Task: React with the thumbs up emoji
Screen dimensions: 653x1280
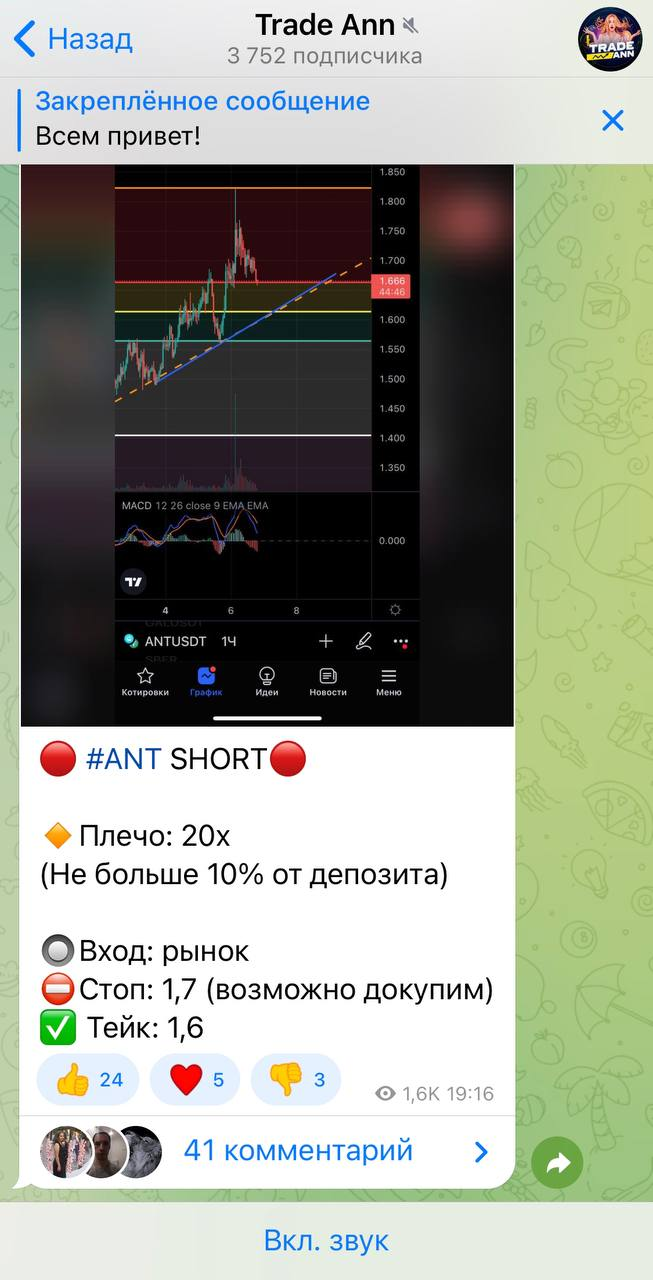Action: (x=90, y=1080)
